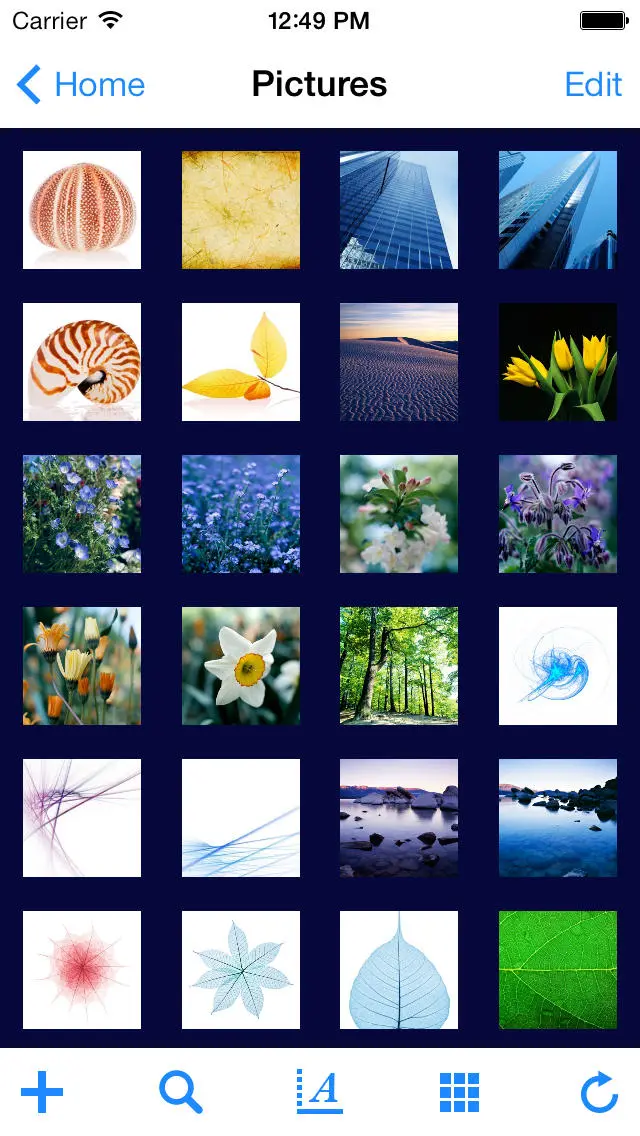Switch view using the grid icon

pyautogui.click(x=459, y=1092)
